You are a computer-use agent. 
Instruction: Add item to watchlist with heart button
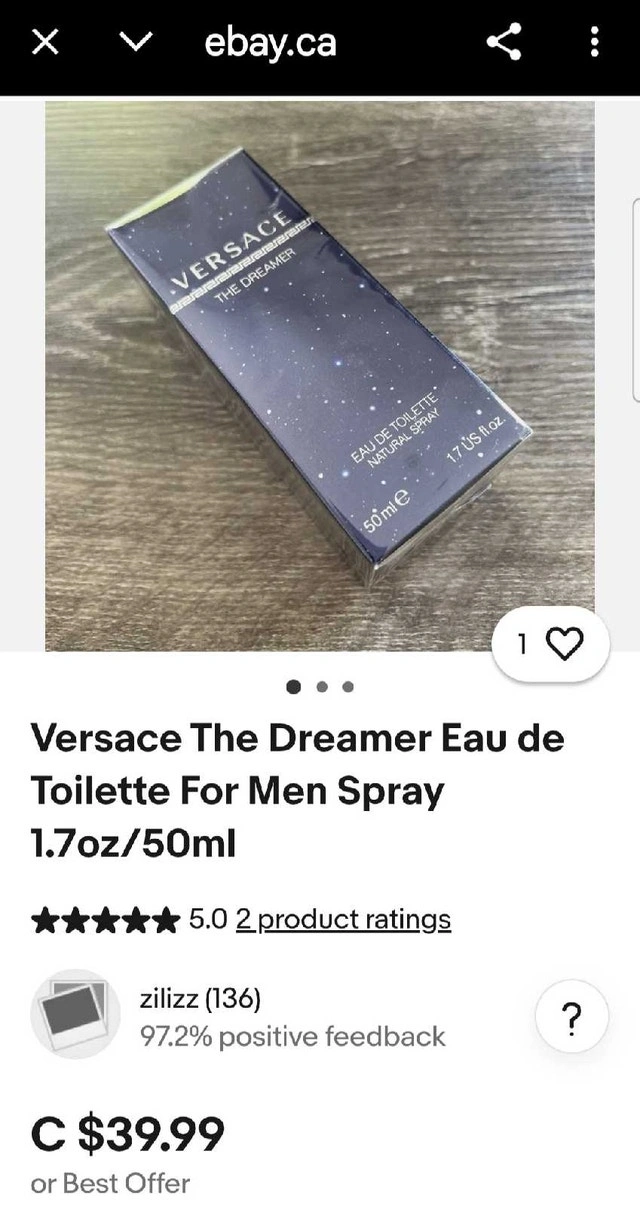pos(551,646)
